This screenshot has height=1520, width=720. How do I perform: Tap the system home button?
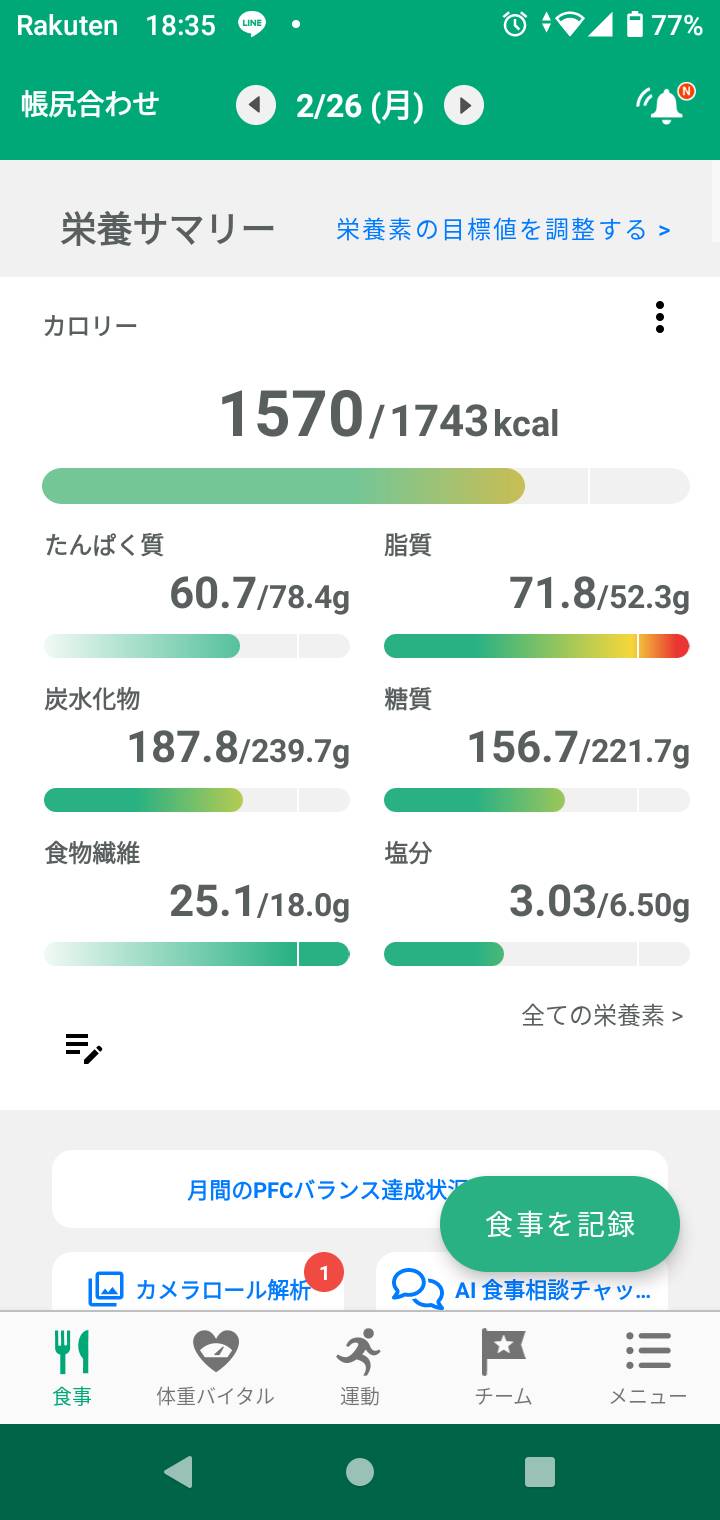[360, 1472]
